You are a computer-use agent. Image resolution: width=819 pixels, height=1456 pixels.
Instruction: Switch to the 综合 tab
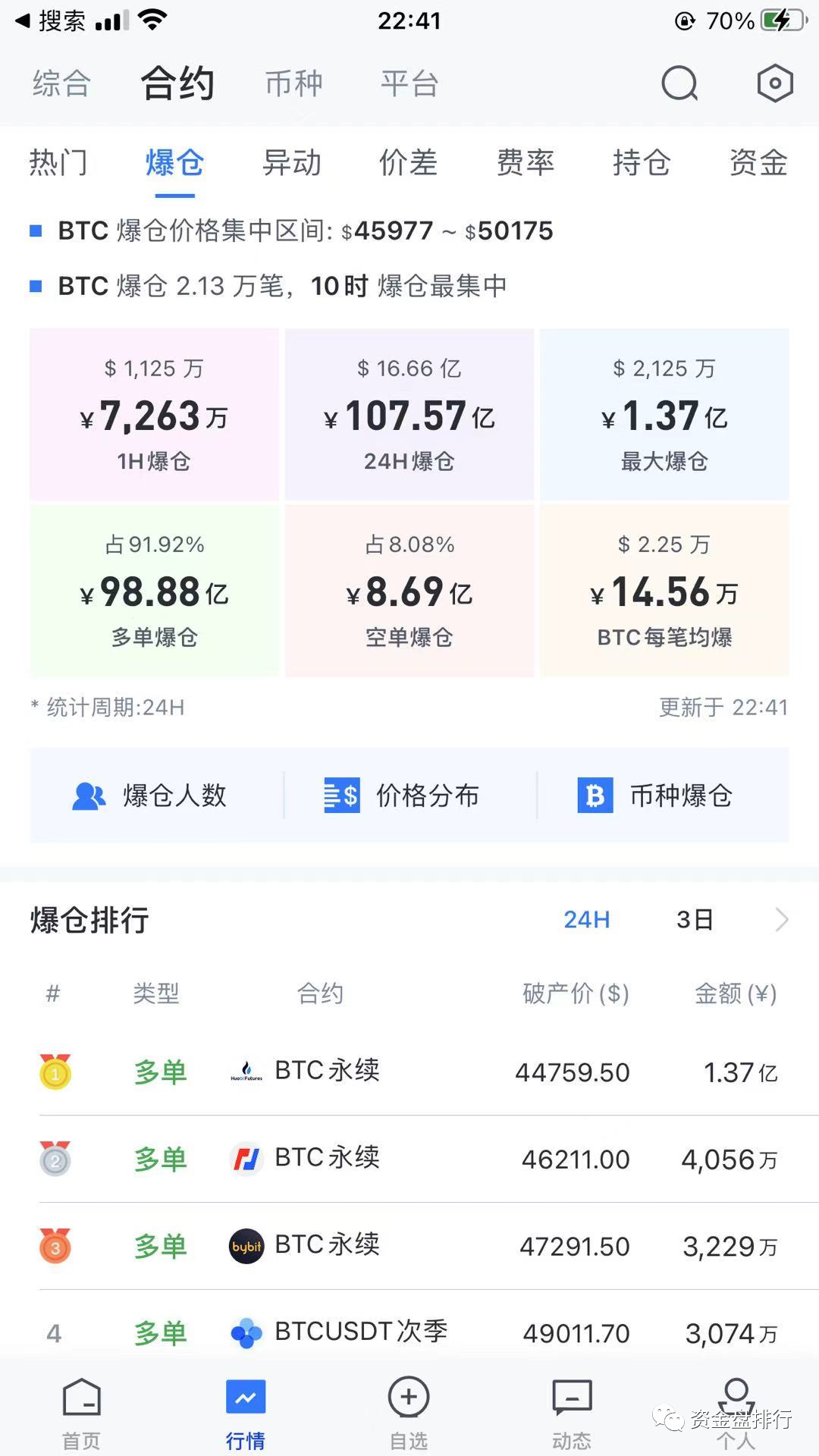click(61, 84)
